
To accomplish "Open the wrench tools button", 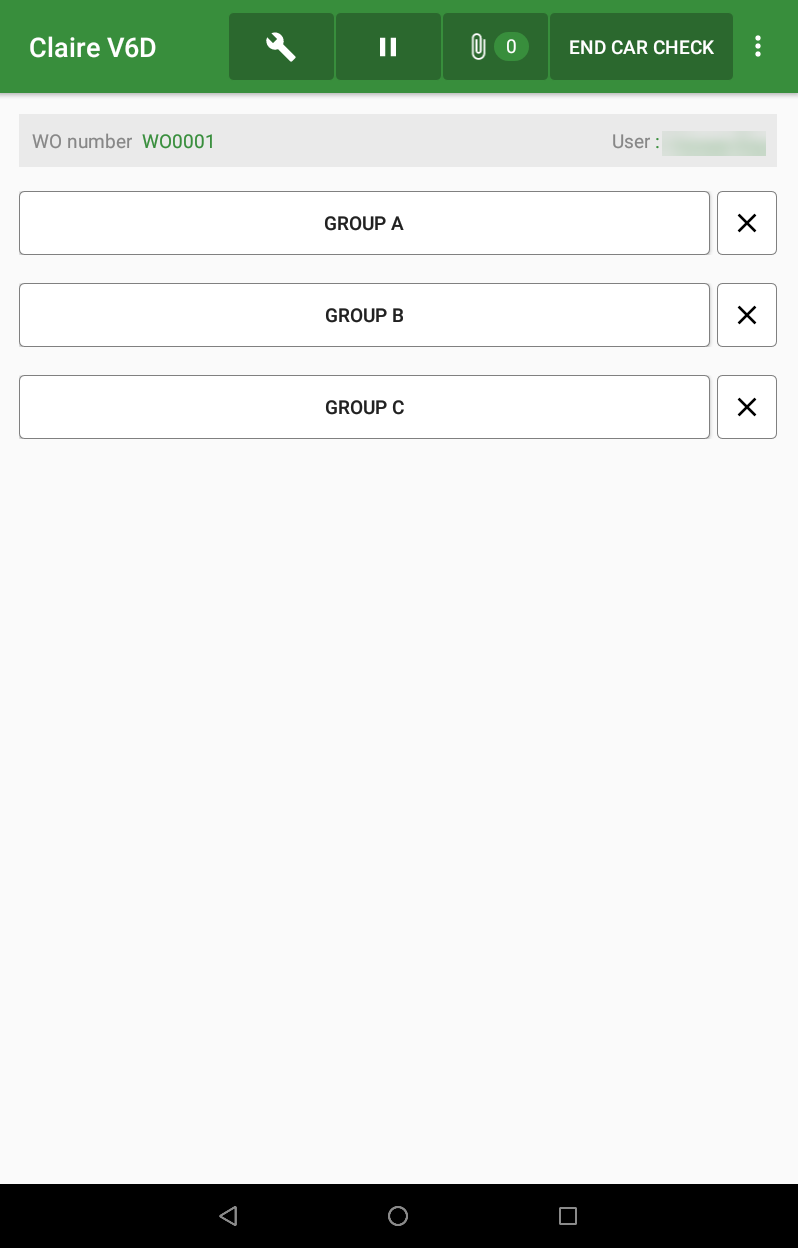I will click(281, 47).
